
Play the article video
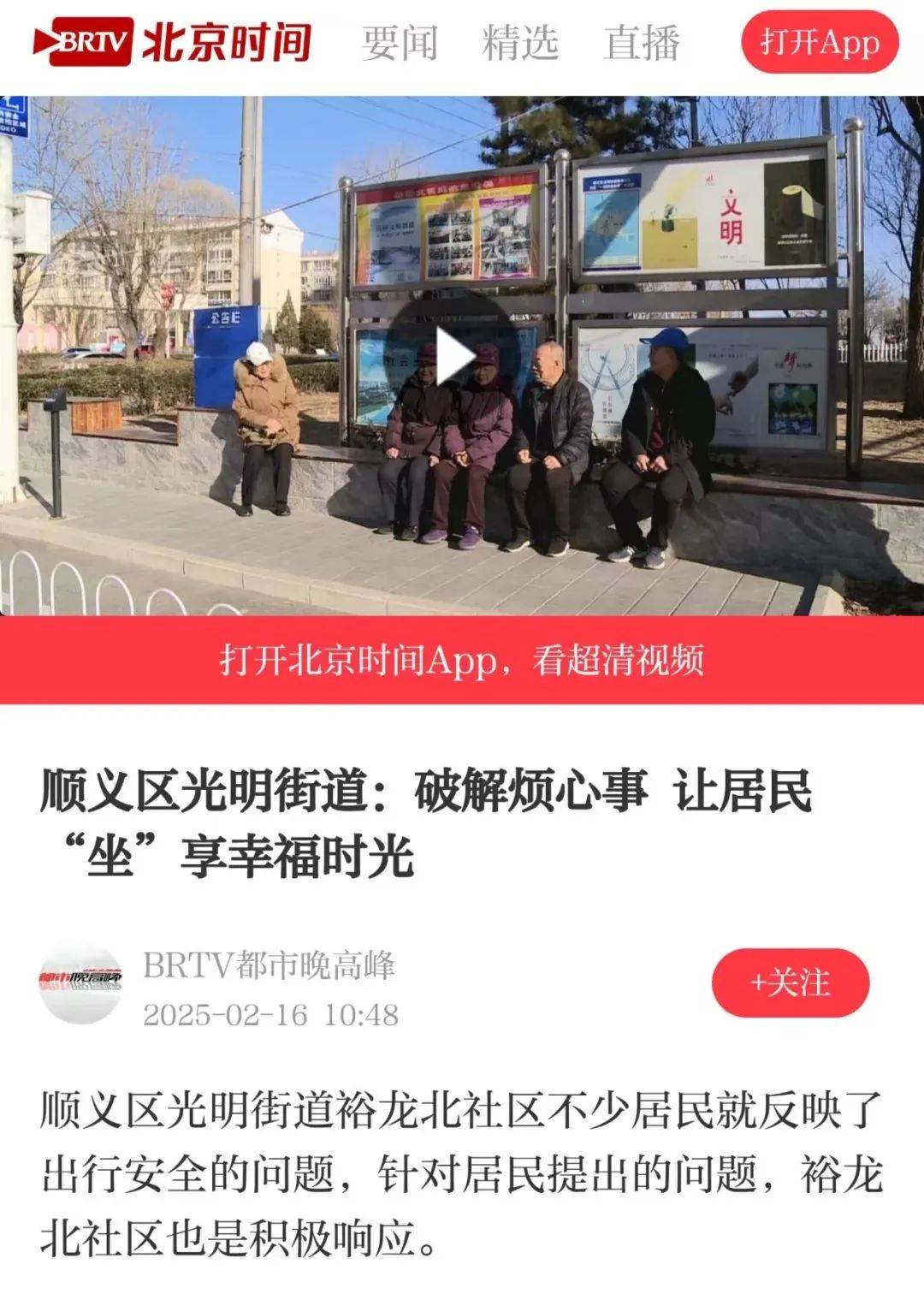click(453, 355)
